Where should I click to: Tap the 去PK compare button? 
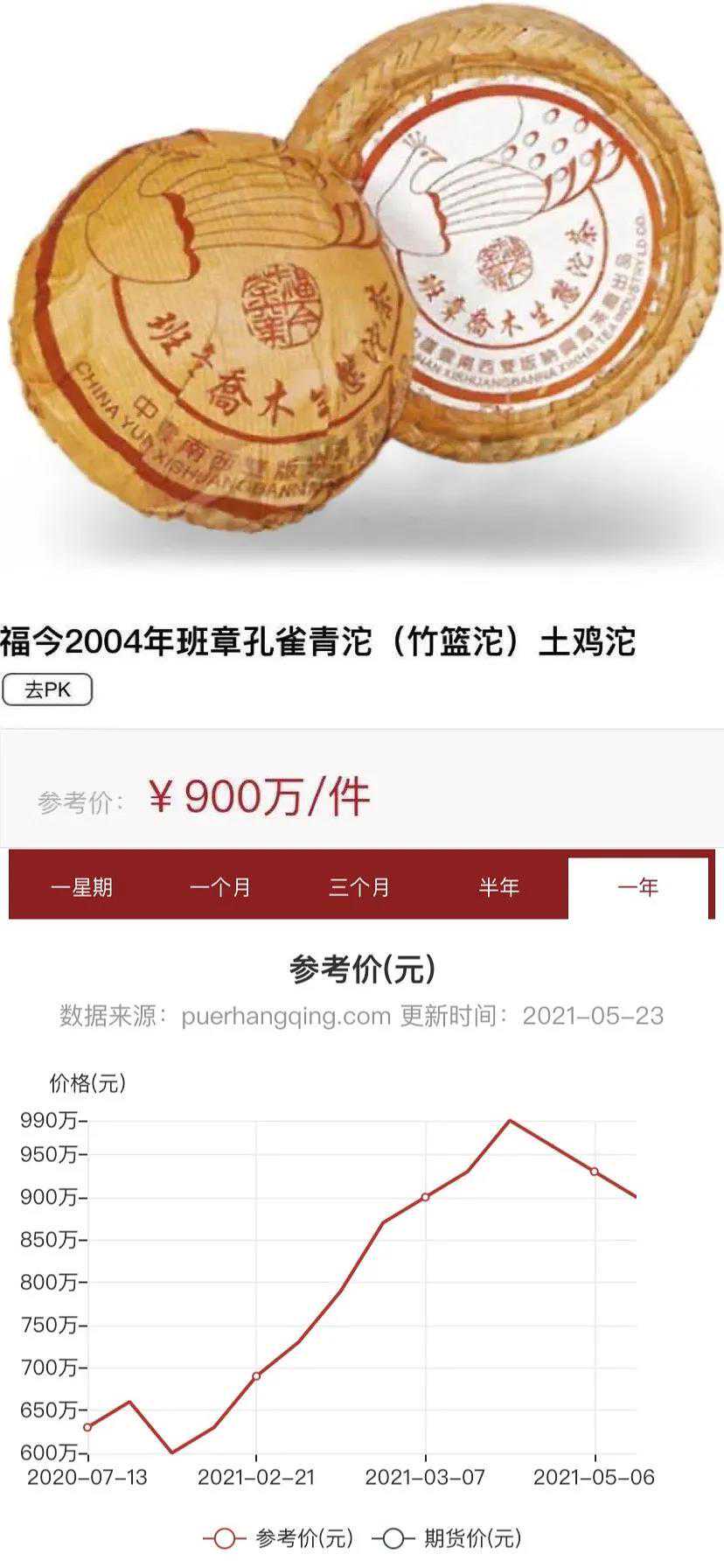pos(47,690)
